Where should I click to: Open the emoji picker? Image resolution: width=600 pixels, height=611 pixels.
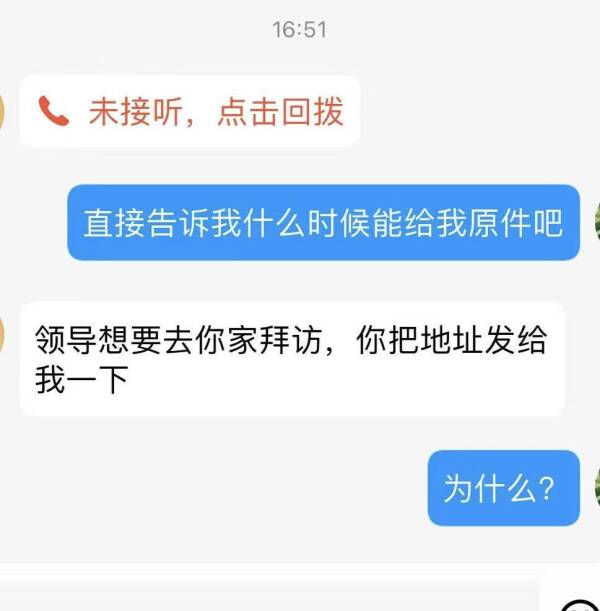(x=578, y=604)
